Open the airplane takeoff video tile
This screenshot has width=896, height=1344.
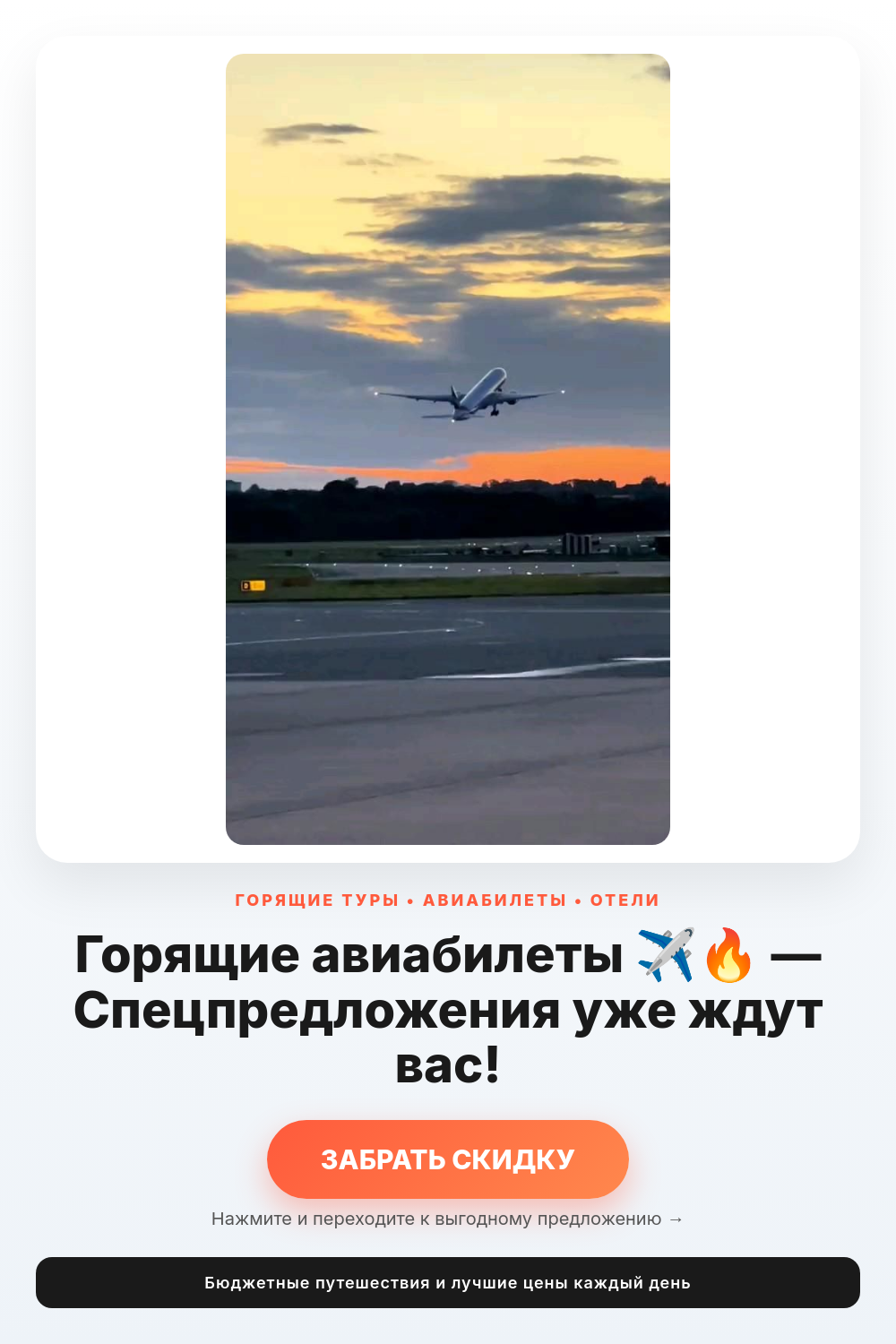coord(448,449)
